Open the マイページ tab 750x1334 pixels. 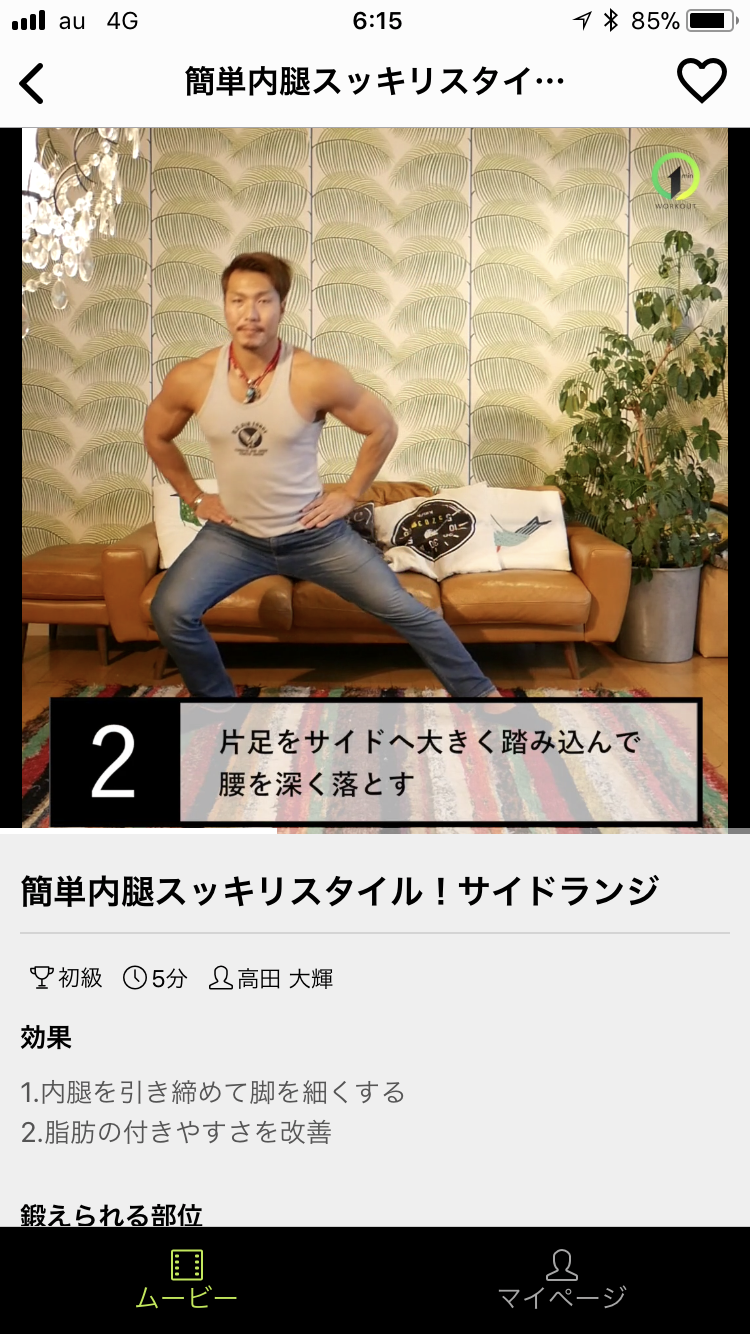pos(562,1279)
